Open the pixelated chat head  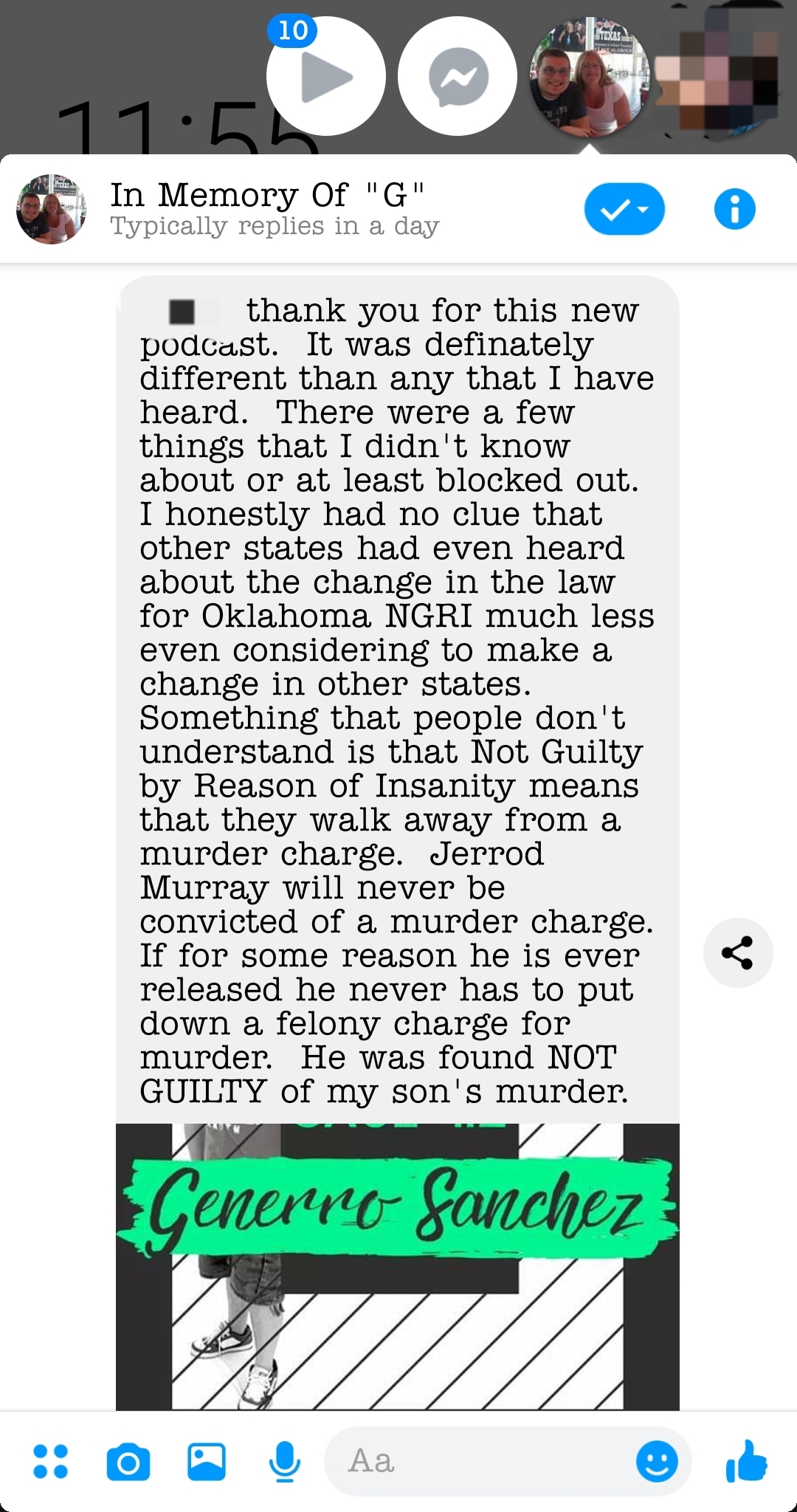720,74
